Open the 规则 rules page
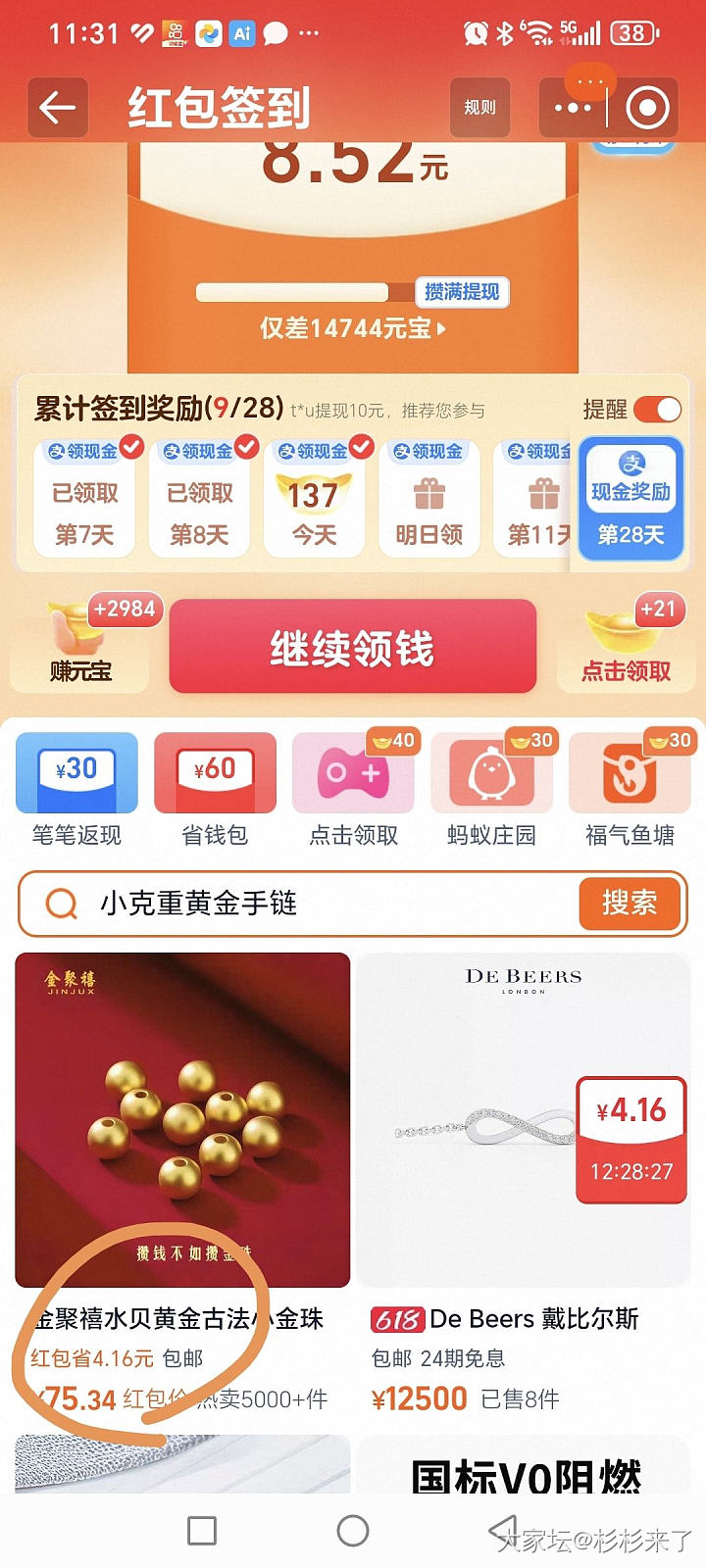Screen dimensions: 706x1568 pyautogui.click(x=479, y=108)
